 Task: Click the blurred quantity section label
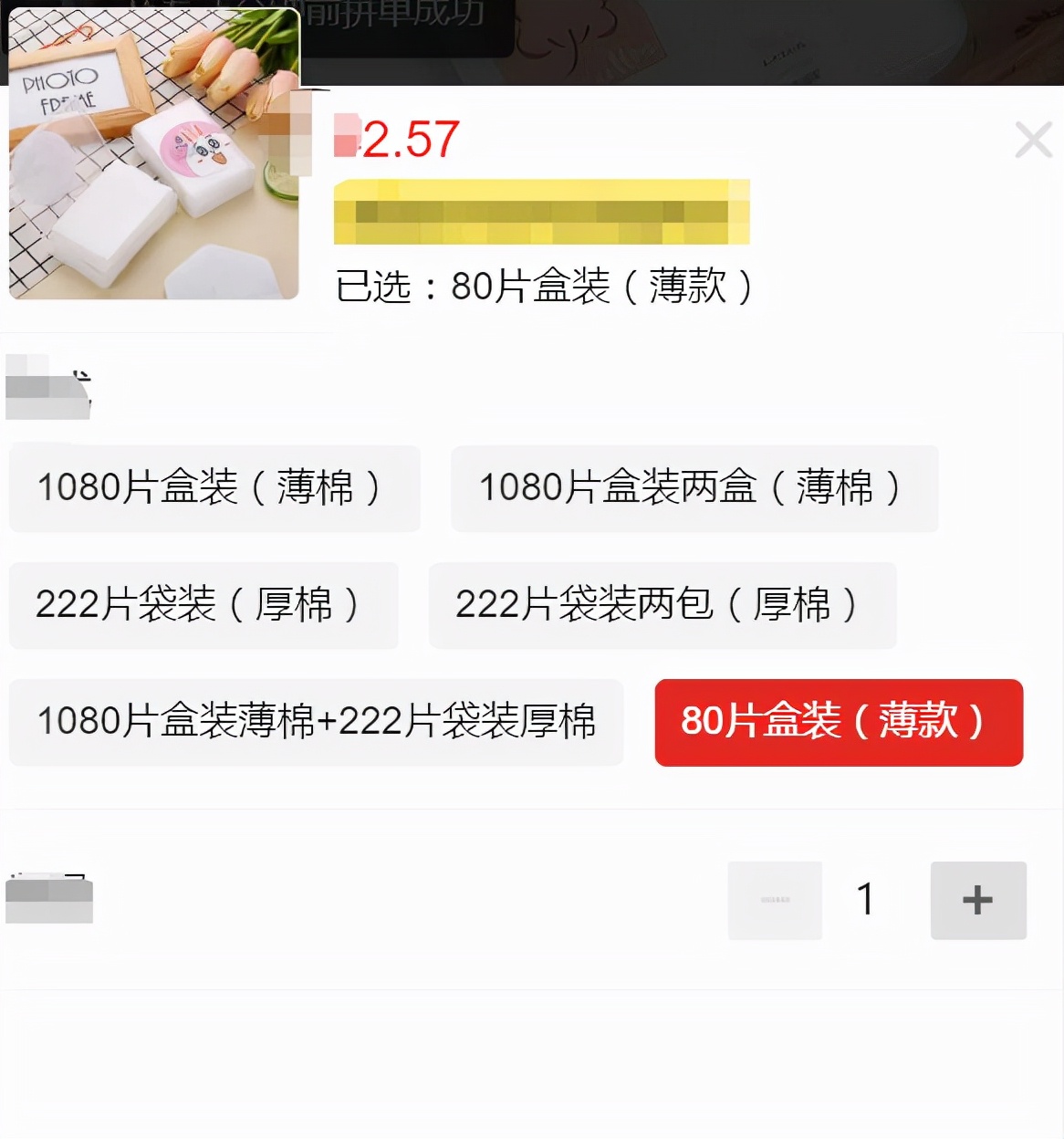click(x=50, y=899)
